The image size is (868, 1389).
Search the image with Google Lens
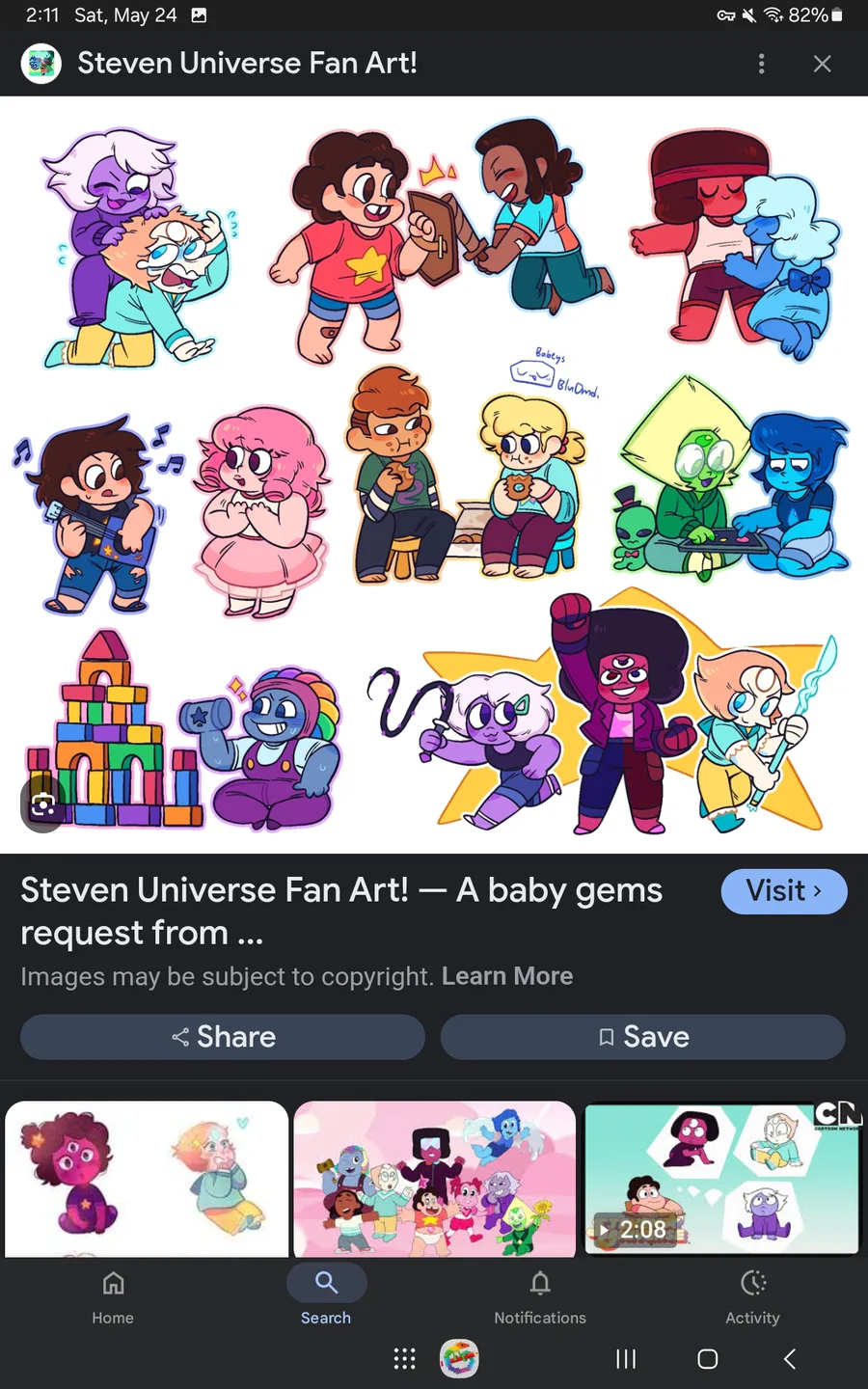pos(43,803)
